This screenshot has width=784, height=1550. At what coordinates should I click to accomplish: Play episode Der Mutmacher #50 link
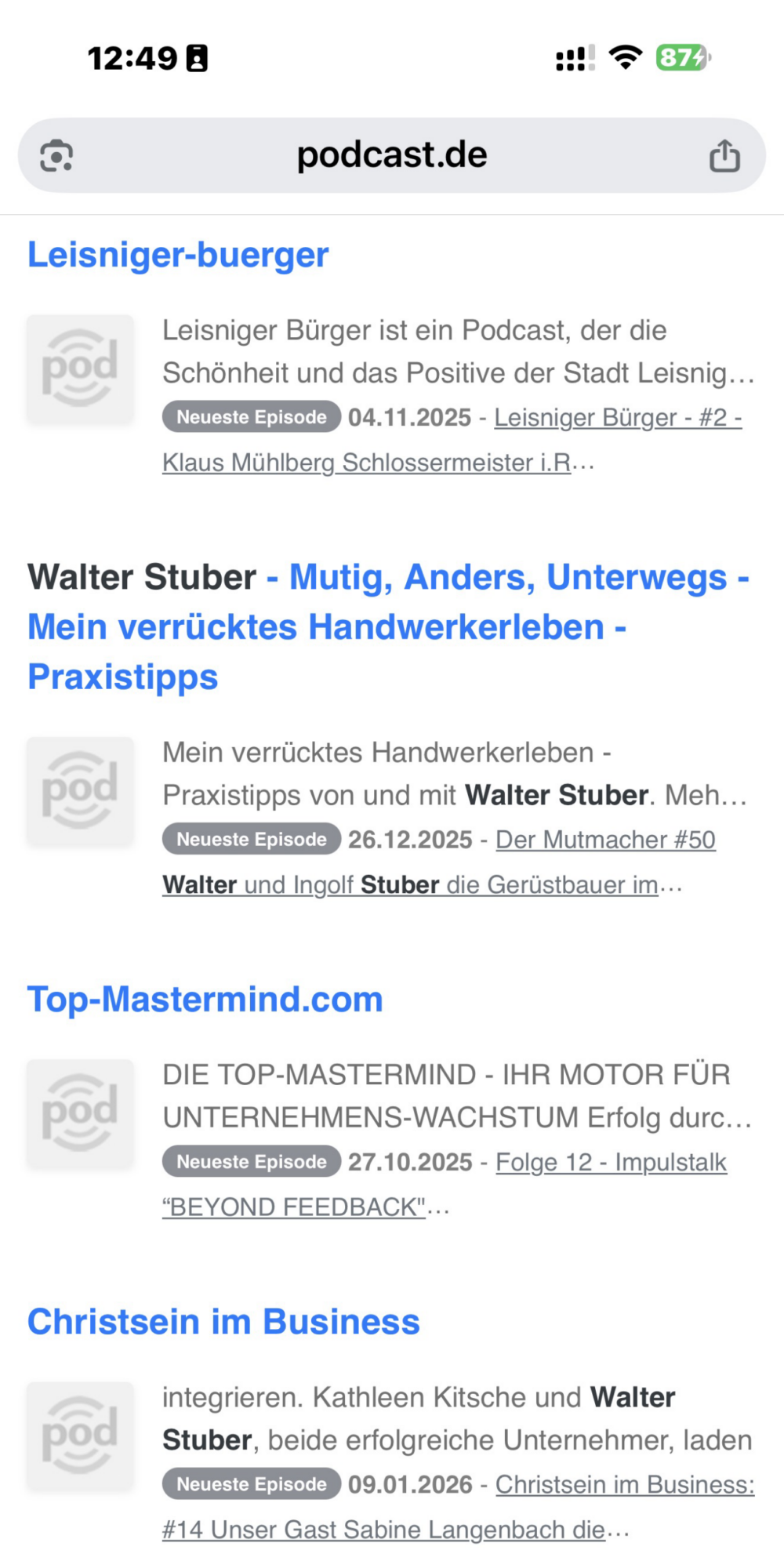605,840
